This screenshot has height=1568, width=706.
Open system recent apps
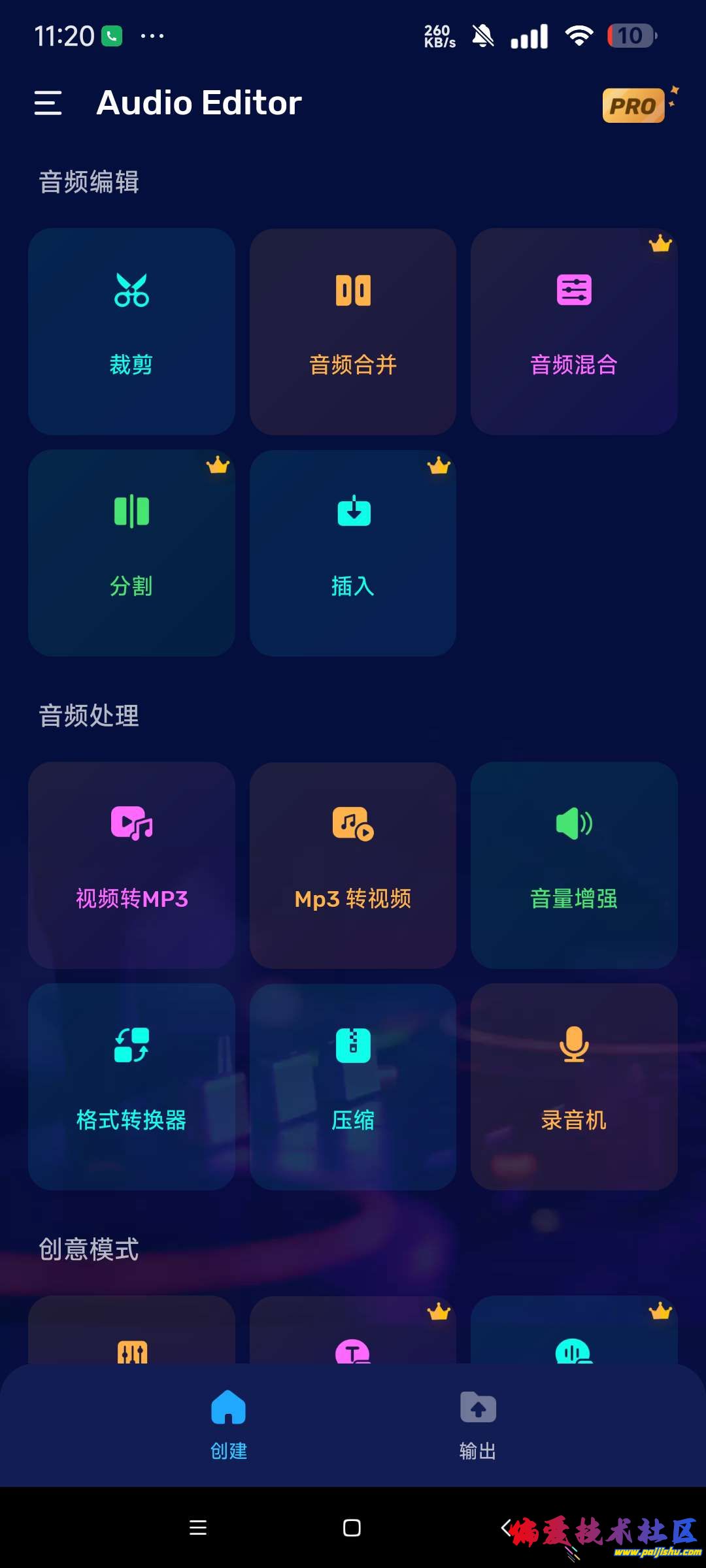[198, 1527]
